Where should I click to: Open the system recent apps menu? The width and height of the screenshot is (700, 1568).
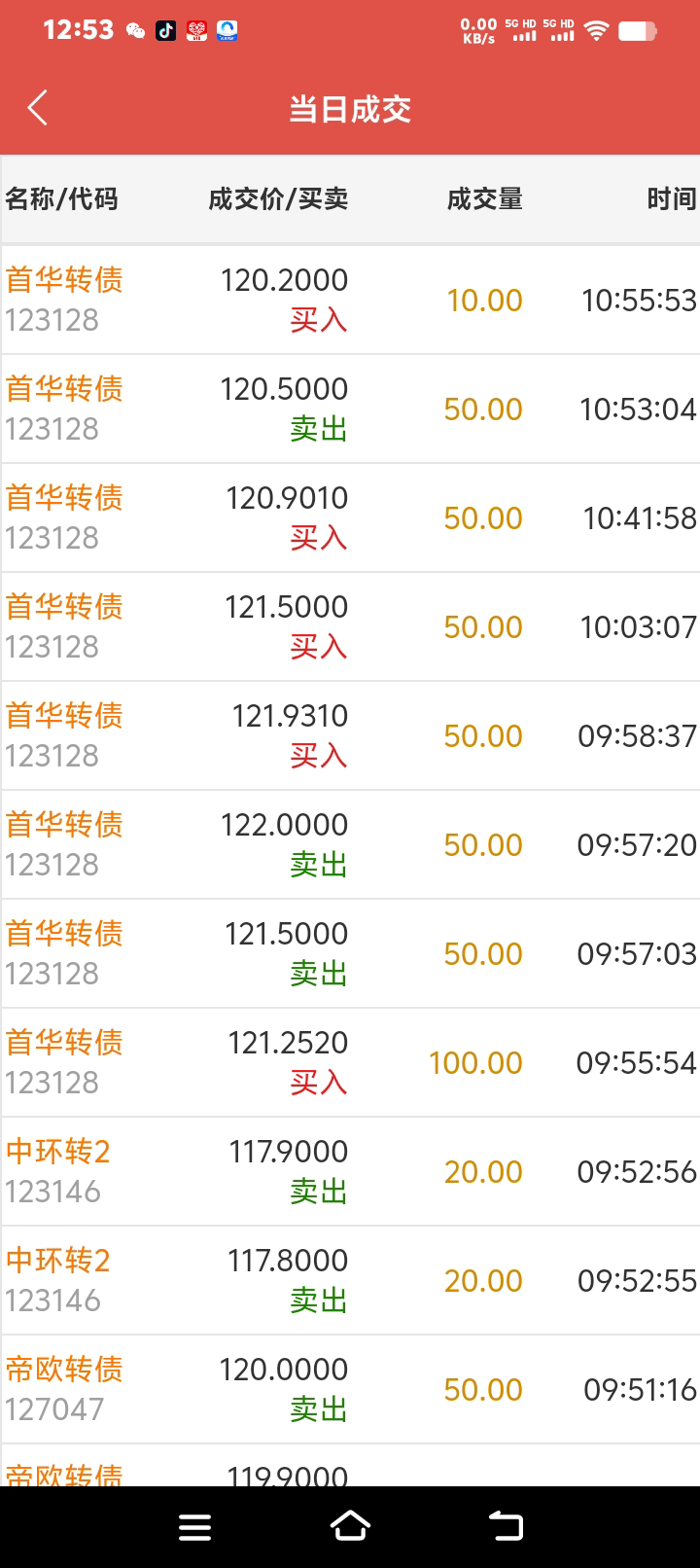pyautogui.click(x=195, y=1527)
